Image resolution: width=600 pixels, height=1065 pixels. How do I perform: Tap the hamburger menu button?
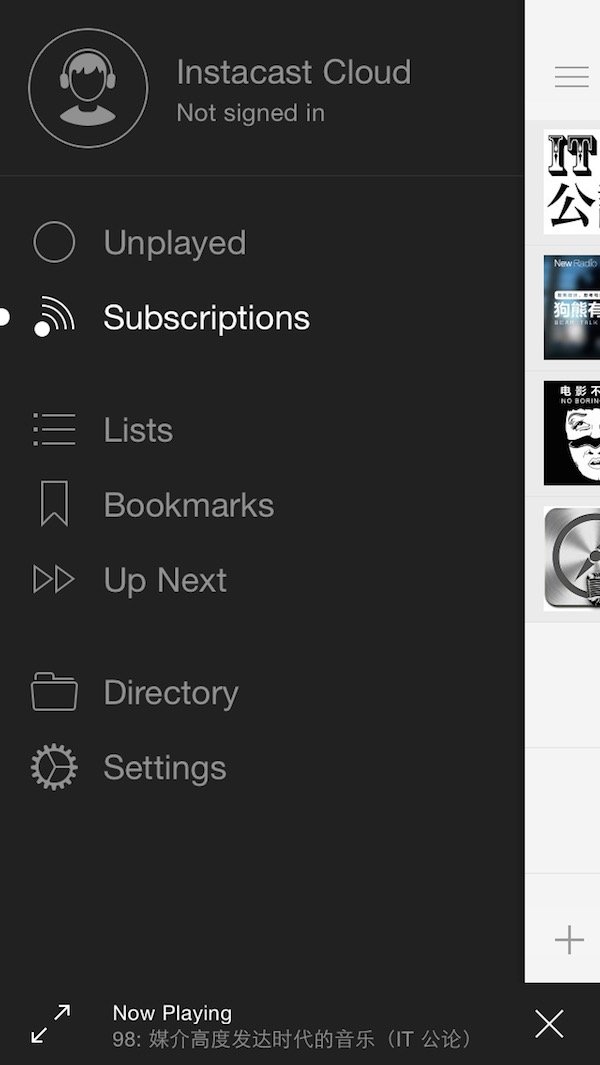(x=571, y=77)
